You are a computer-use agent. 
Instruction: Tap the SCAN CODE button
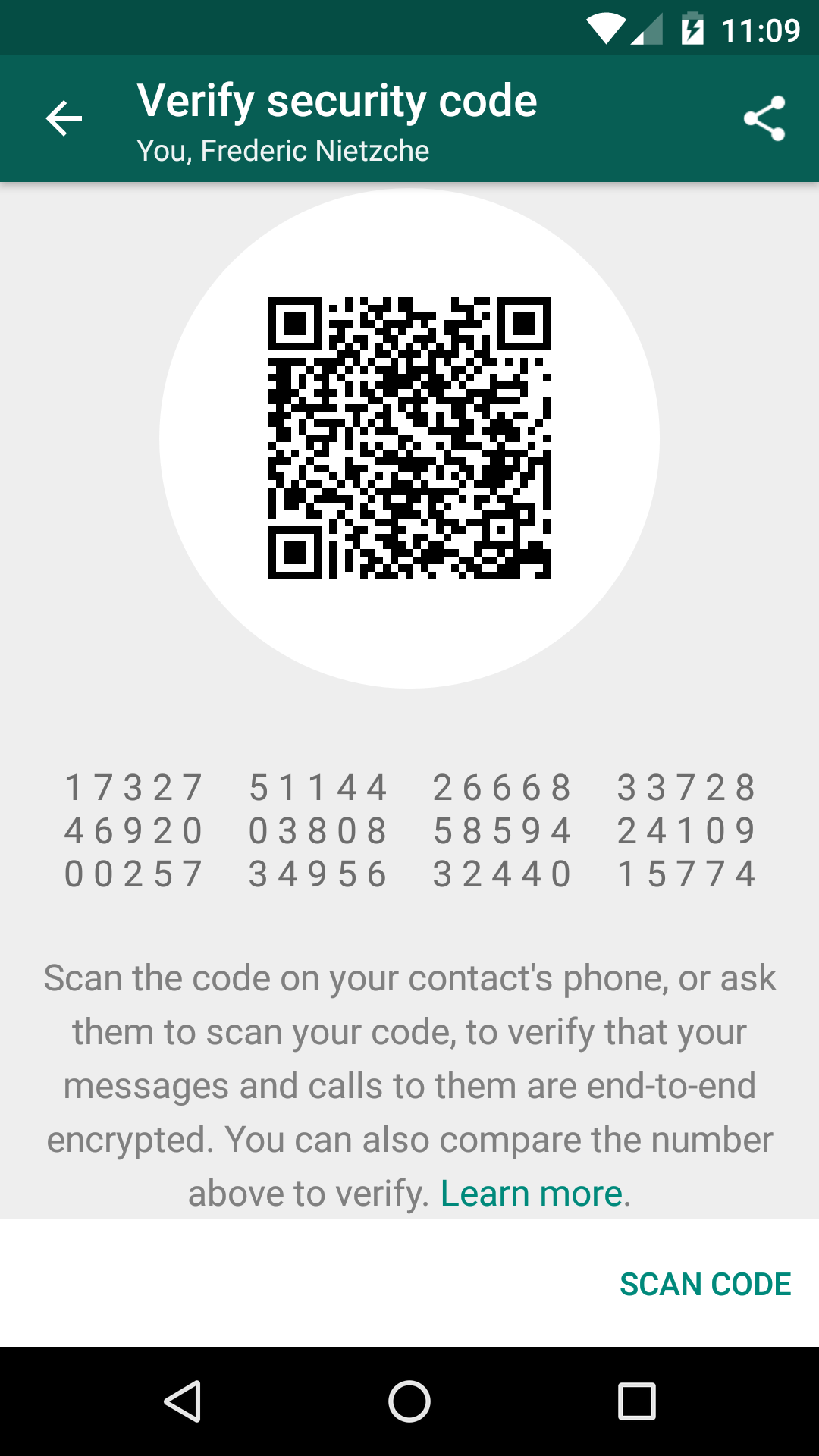pyautogui.click(x=704, y=1284)
